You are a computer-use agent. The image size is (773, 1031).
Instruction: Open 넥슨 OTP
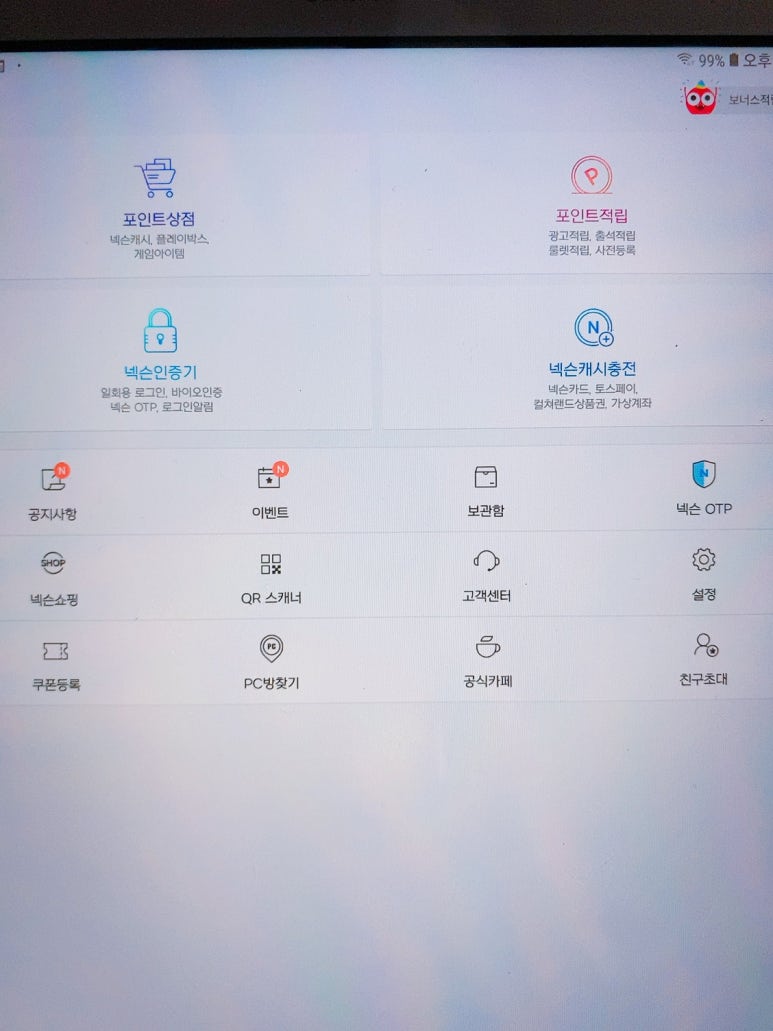(704, 488)
